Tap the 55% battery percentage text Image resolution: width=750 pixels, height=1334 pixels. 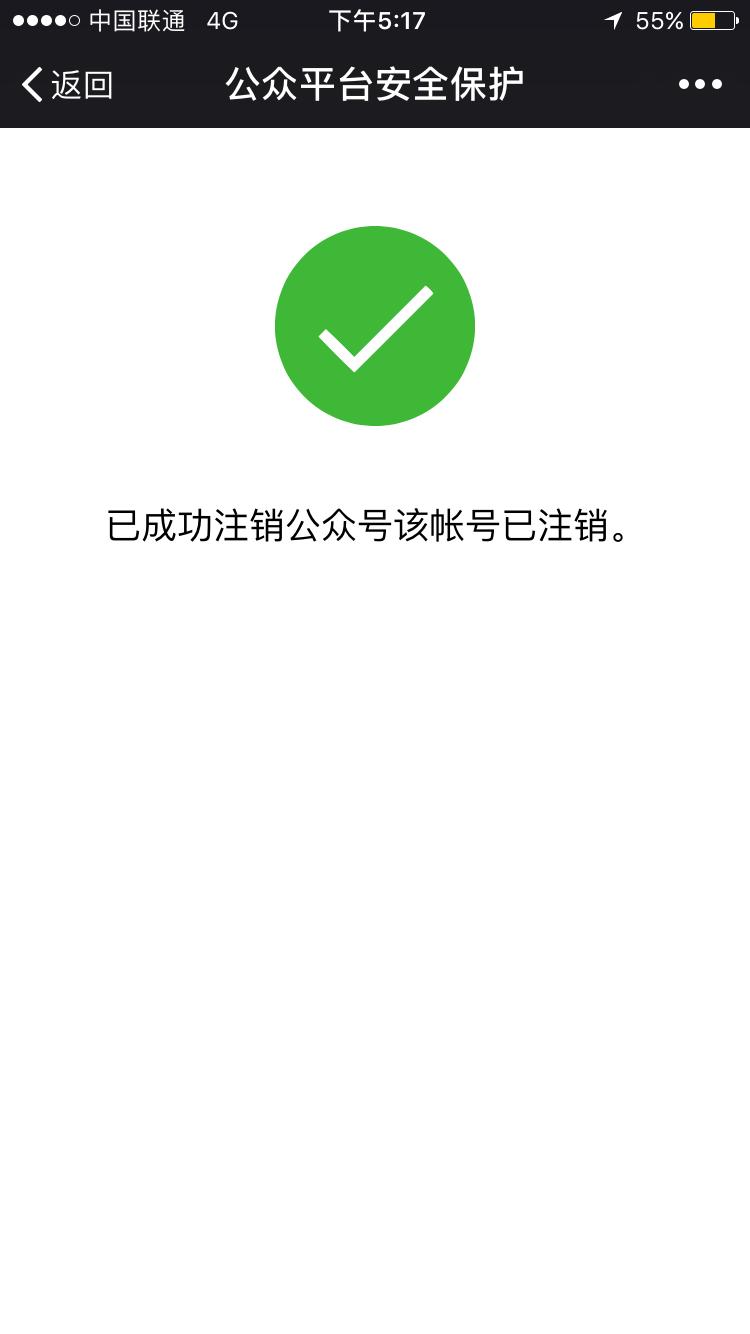pyautogui.click(x=658, y=19)
